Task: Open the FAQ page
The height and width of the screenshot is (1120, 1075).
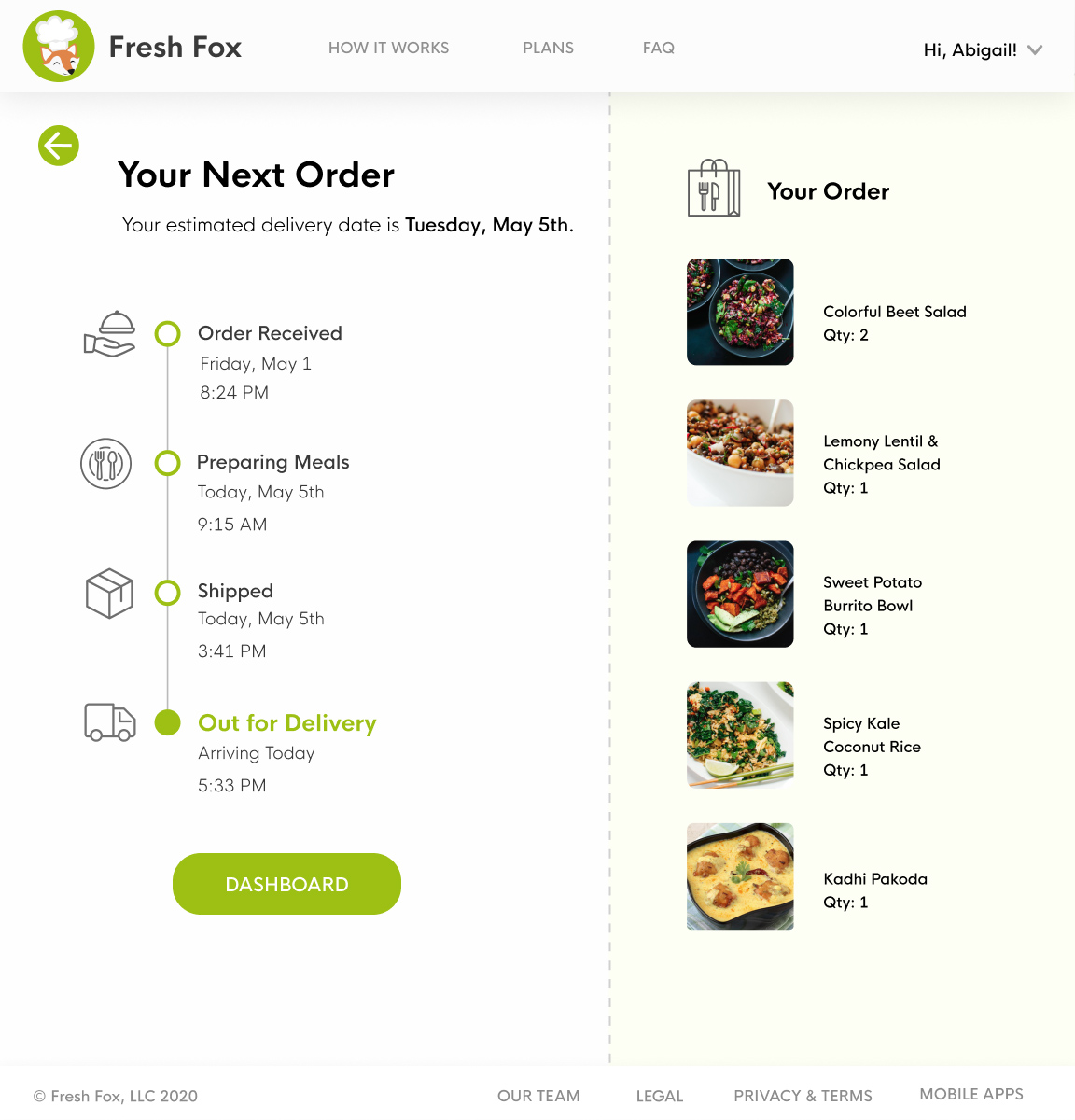Action: (x=658, y=48)
